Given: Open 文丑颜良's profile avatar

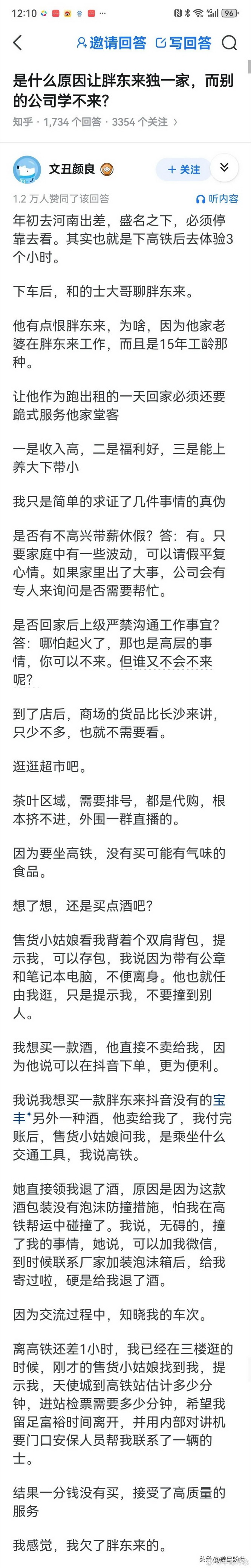Looking at the screenshot, I should pos(28,169).
